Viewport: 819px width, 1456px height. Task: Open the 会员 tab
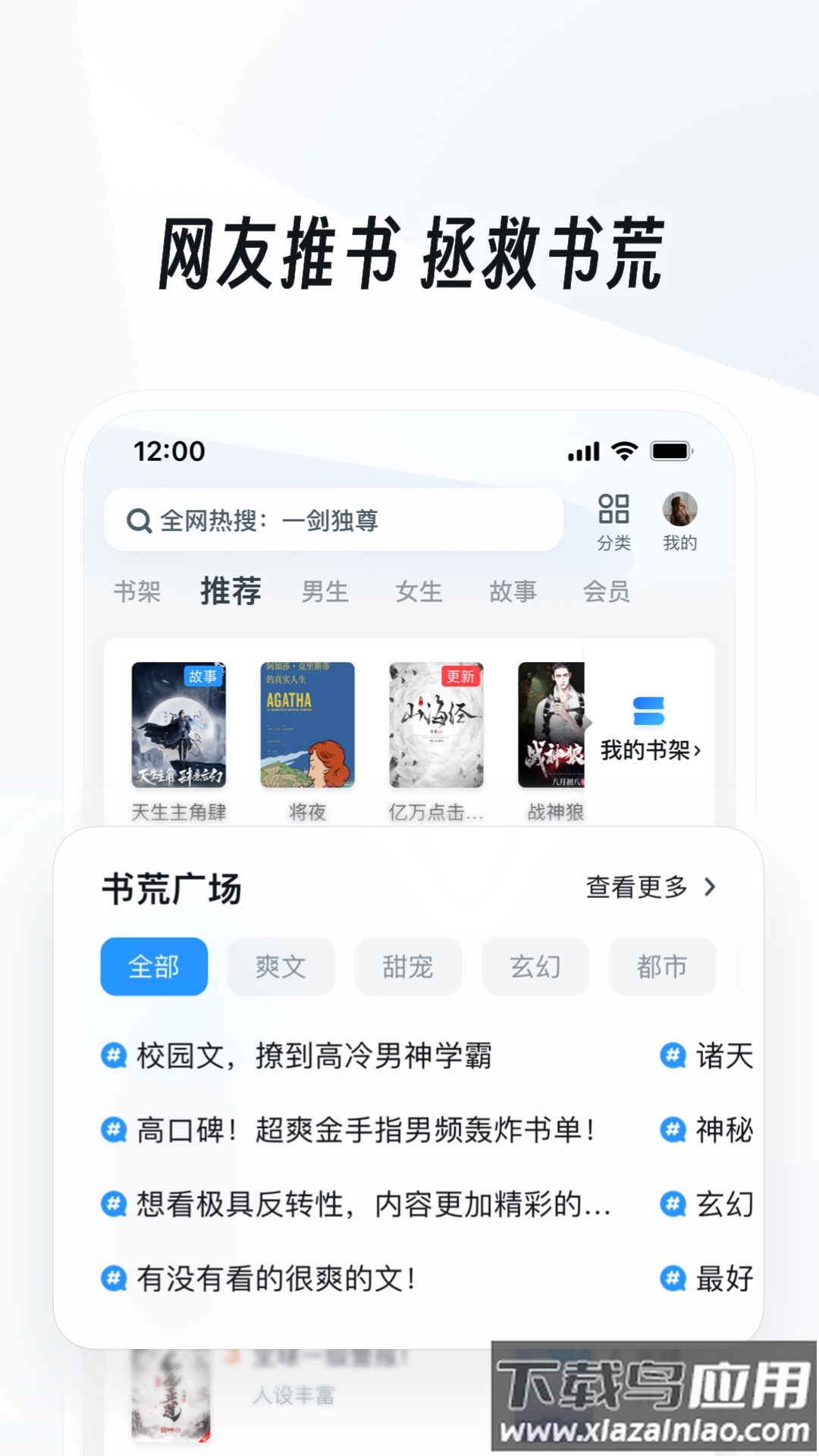click(x=607, y=593)
